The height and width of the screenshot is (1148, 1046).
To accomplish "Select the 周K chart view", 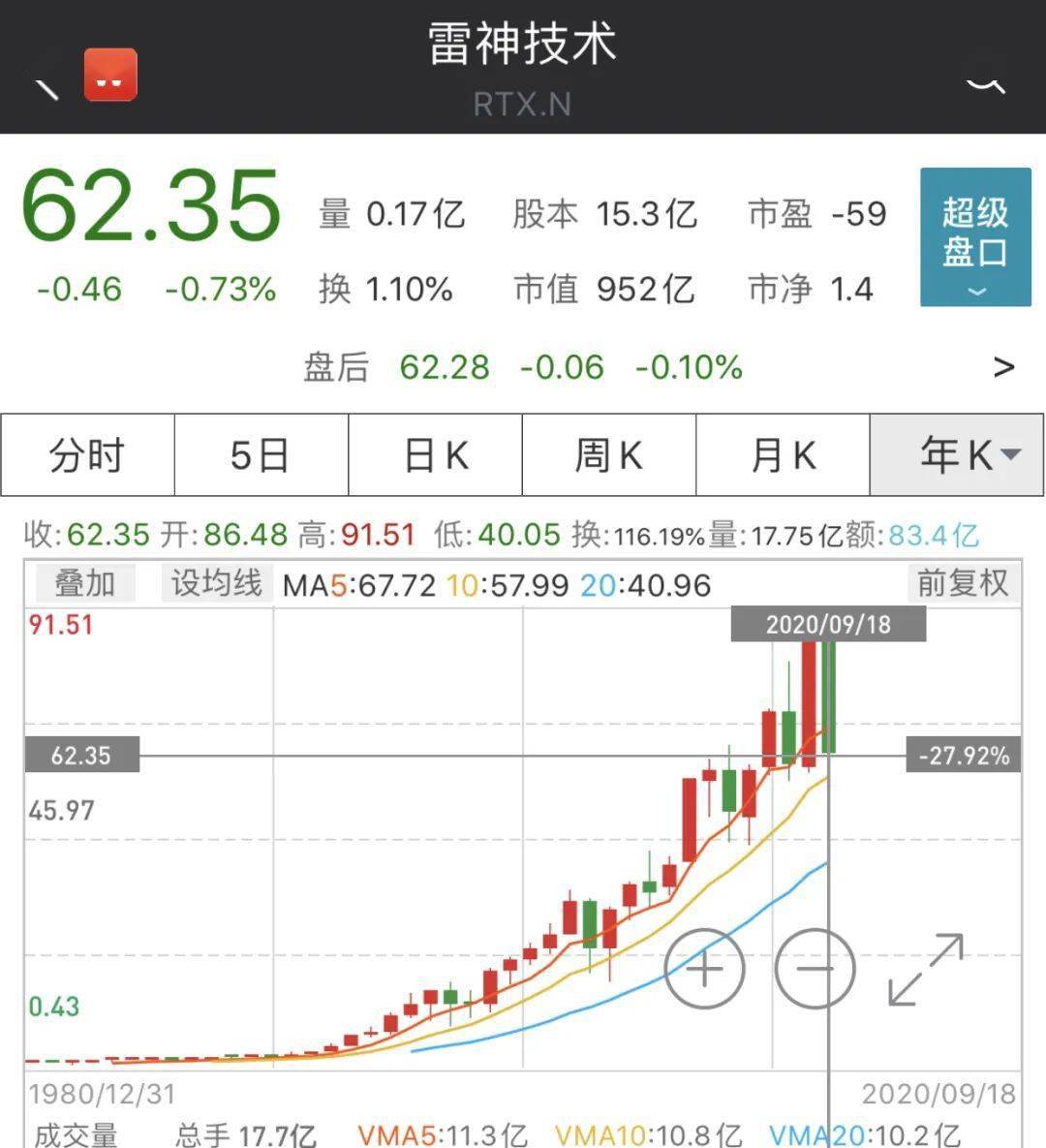I will point(608,455).
